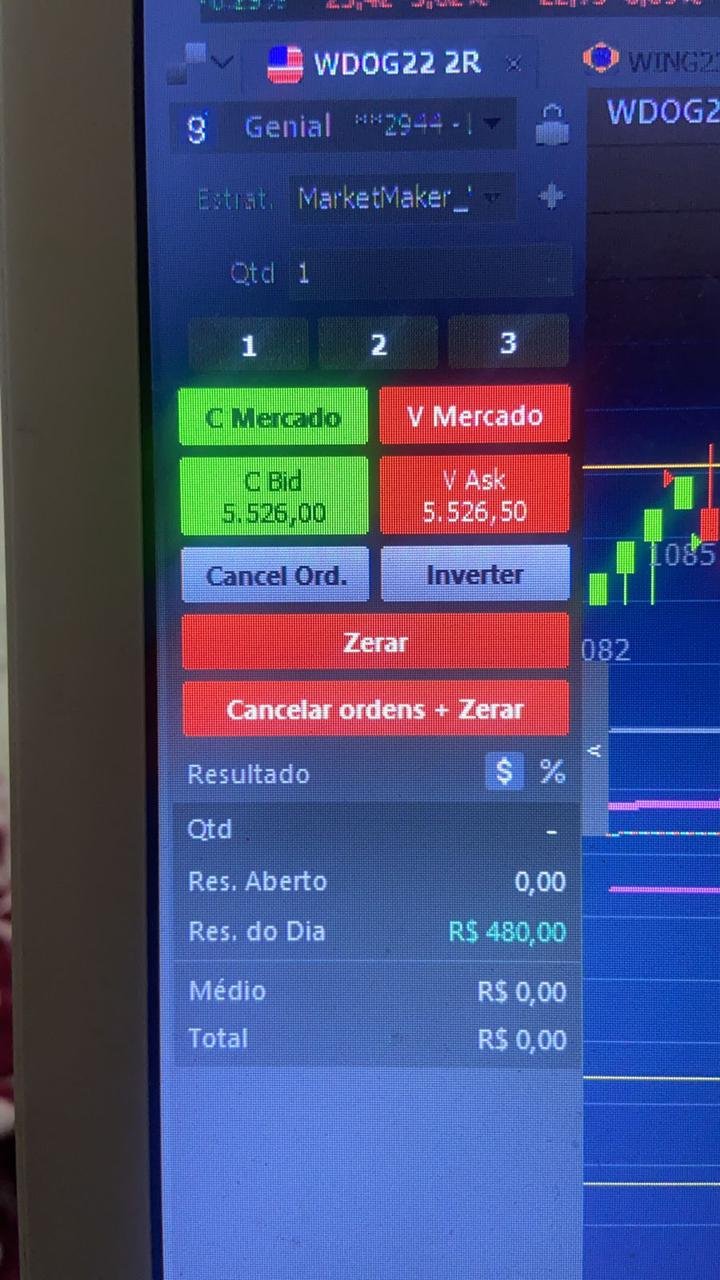Close the WDOG22 2R tab
Viewport: 720px width, 1280px height.
pos(513,64)
